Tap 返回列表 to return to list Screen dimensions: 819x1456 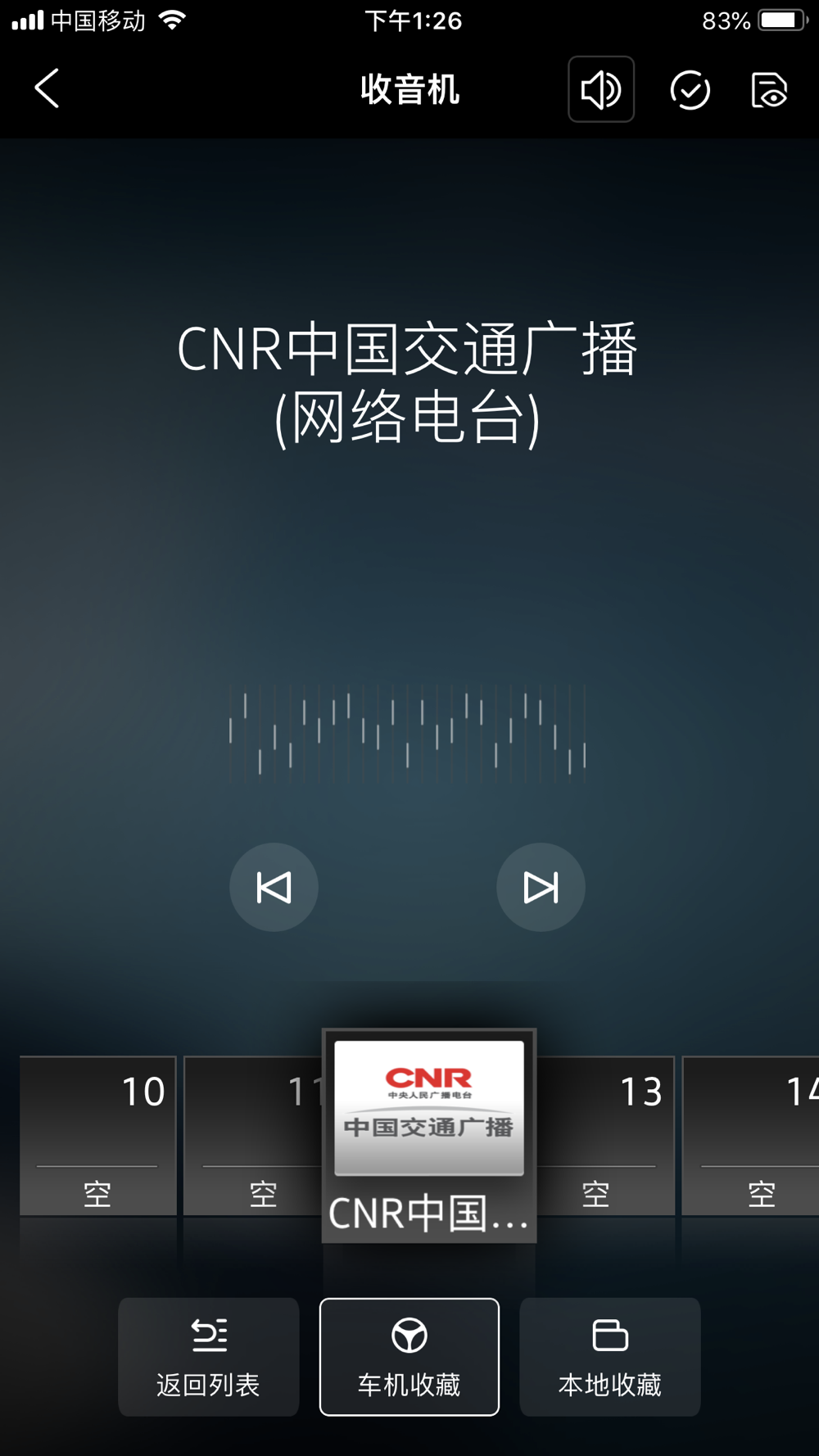pos(208,1356)
